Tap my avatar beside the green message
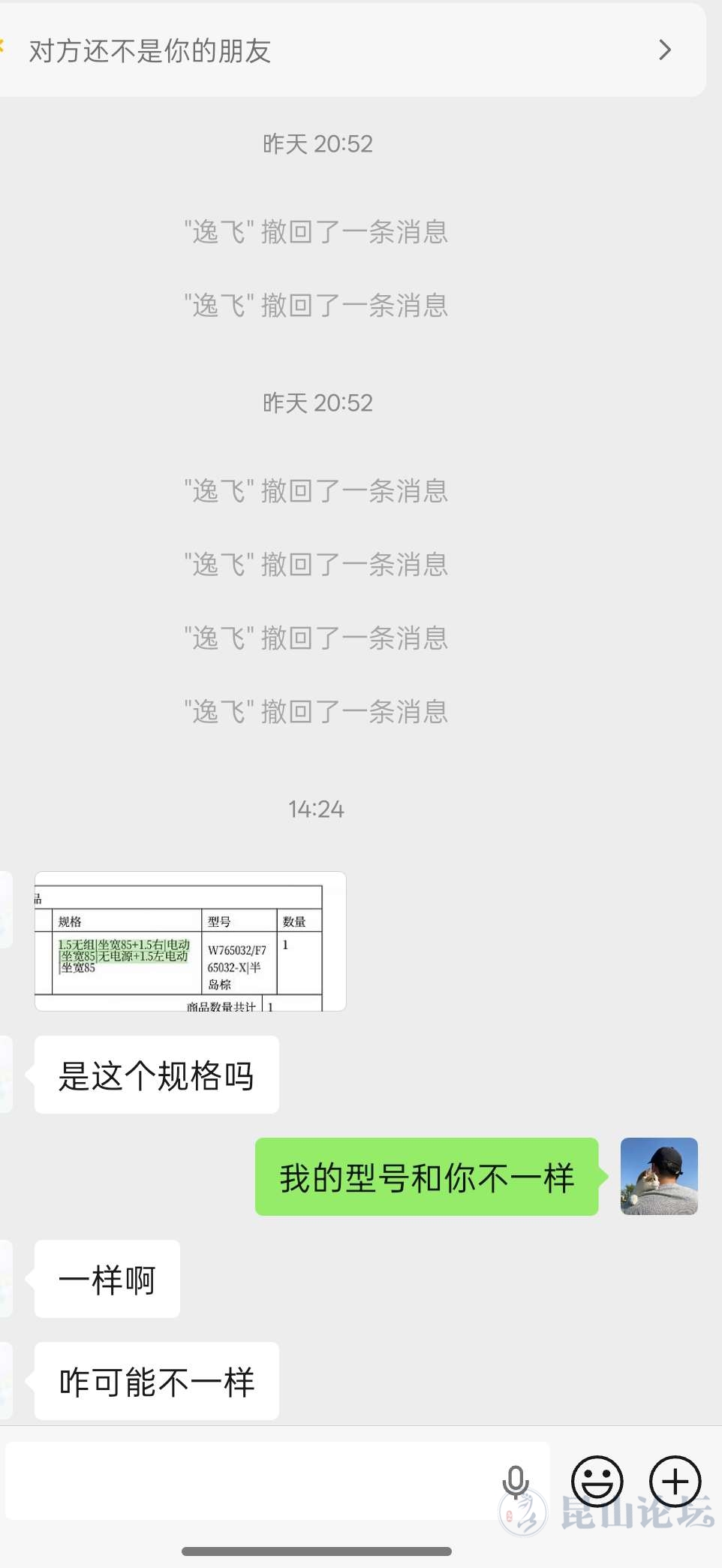722x1568 pixels. click(659, 1176)
